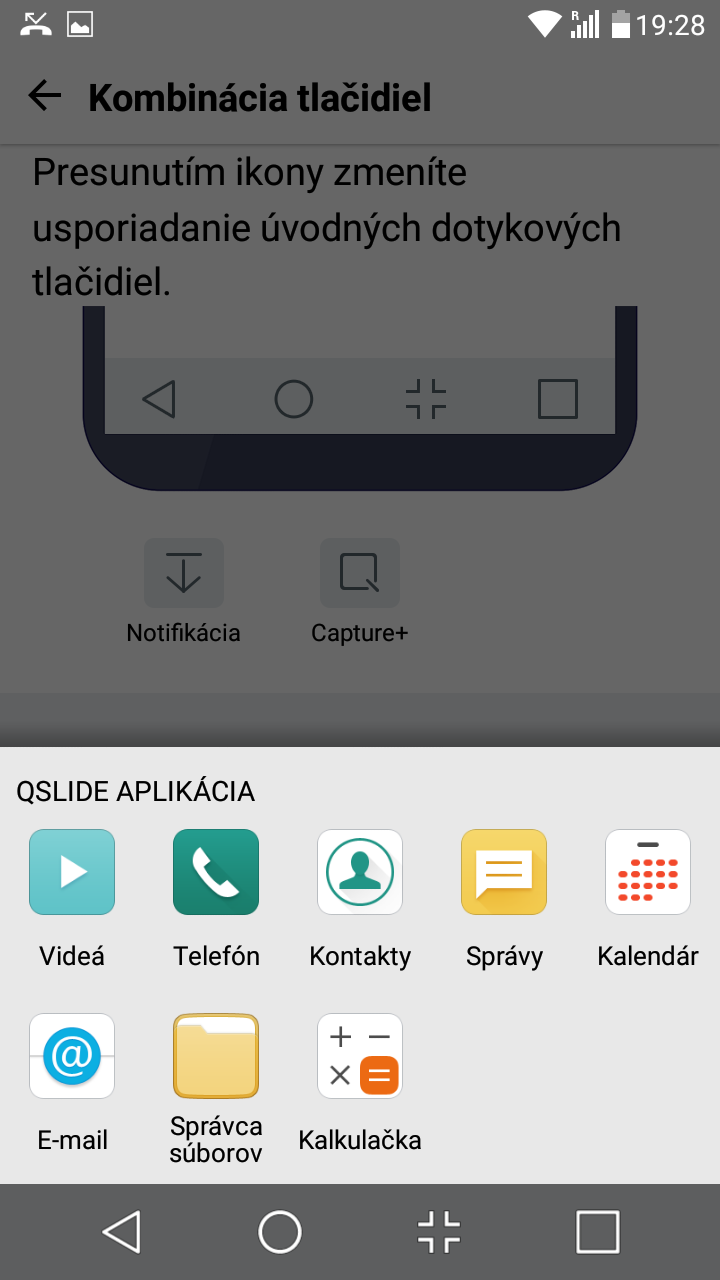Viewport: 720px width, 1280px height.
Task: Tap the QSlide navigation bar button
Action: click(x=439, y=1232)
